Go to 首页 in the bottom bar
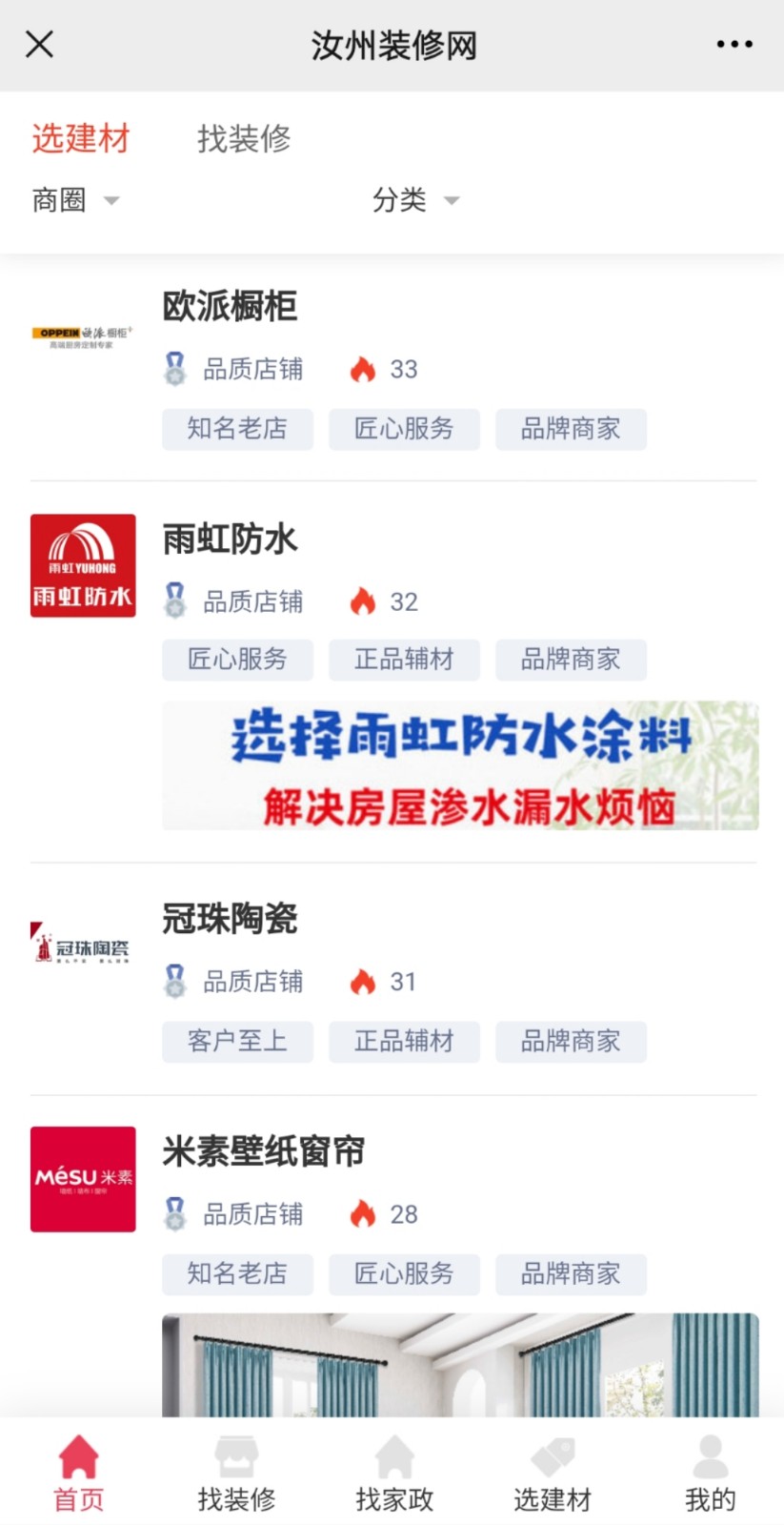784x1525 pixels. pyautogui.click(x=78, y=1474)
